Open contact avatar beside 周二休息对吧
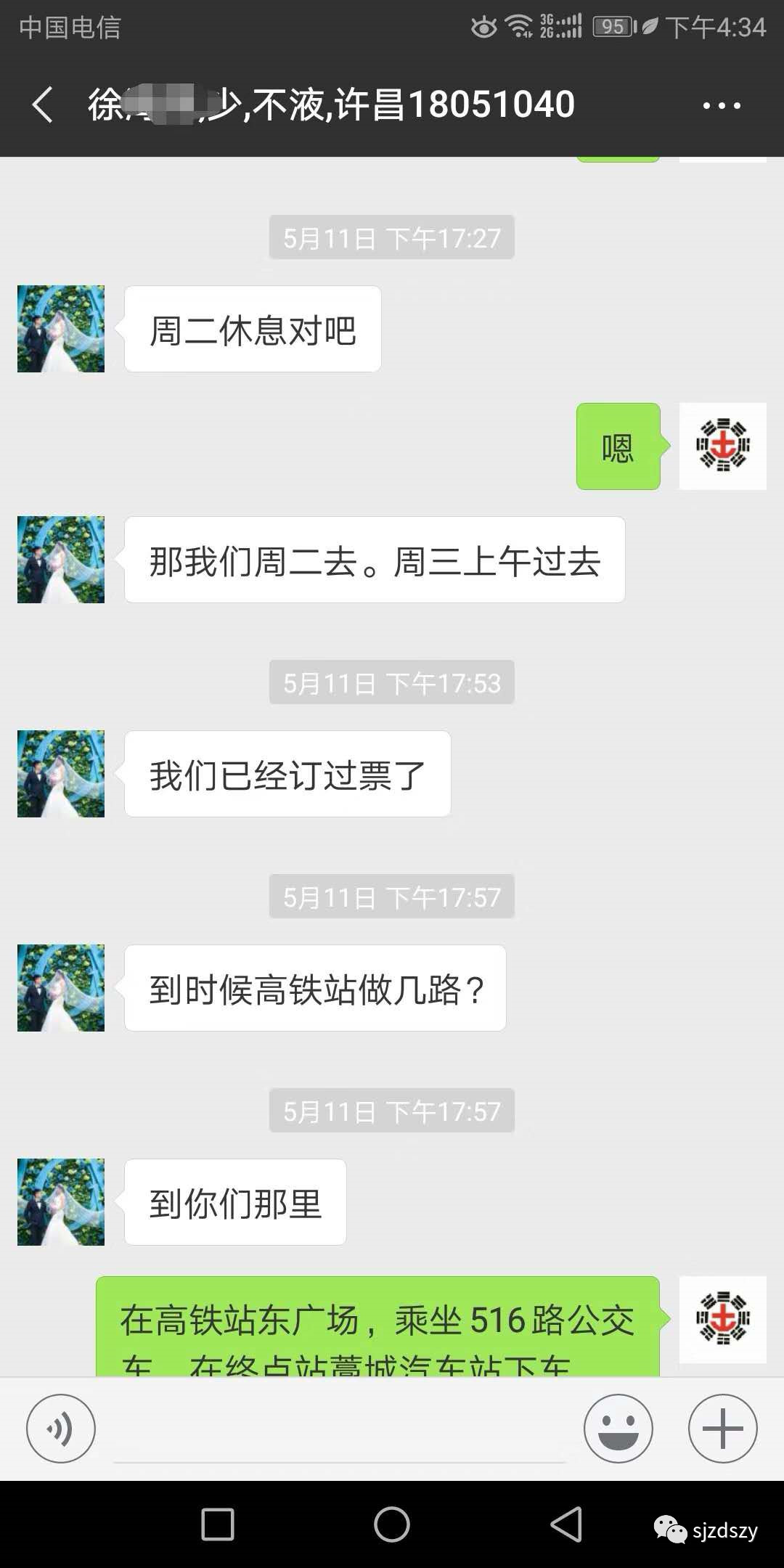784x1568 pixels. pyautogui.click(x=61, y=329)
